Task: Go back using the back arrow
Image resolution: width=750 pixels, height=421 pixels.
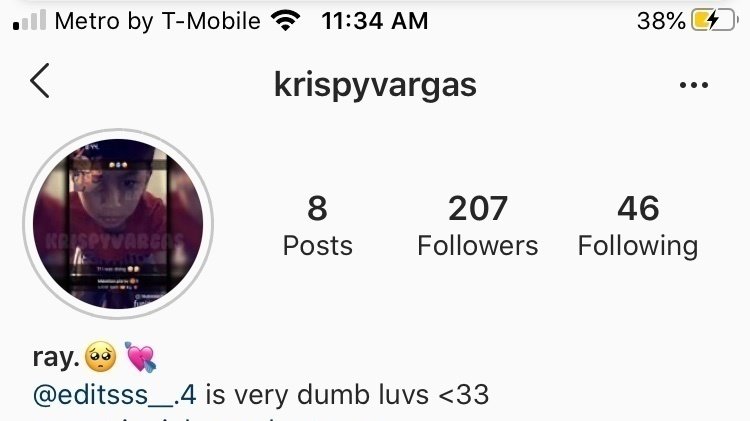Action: point(39,81)
